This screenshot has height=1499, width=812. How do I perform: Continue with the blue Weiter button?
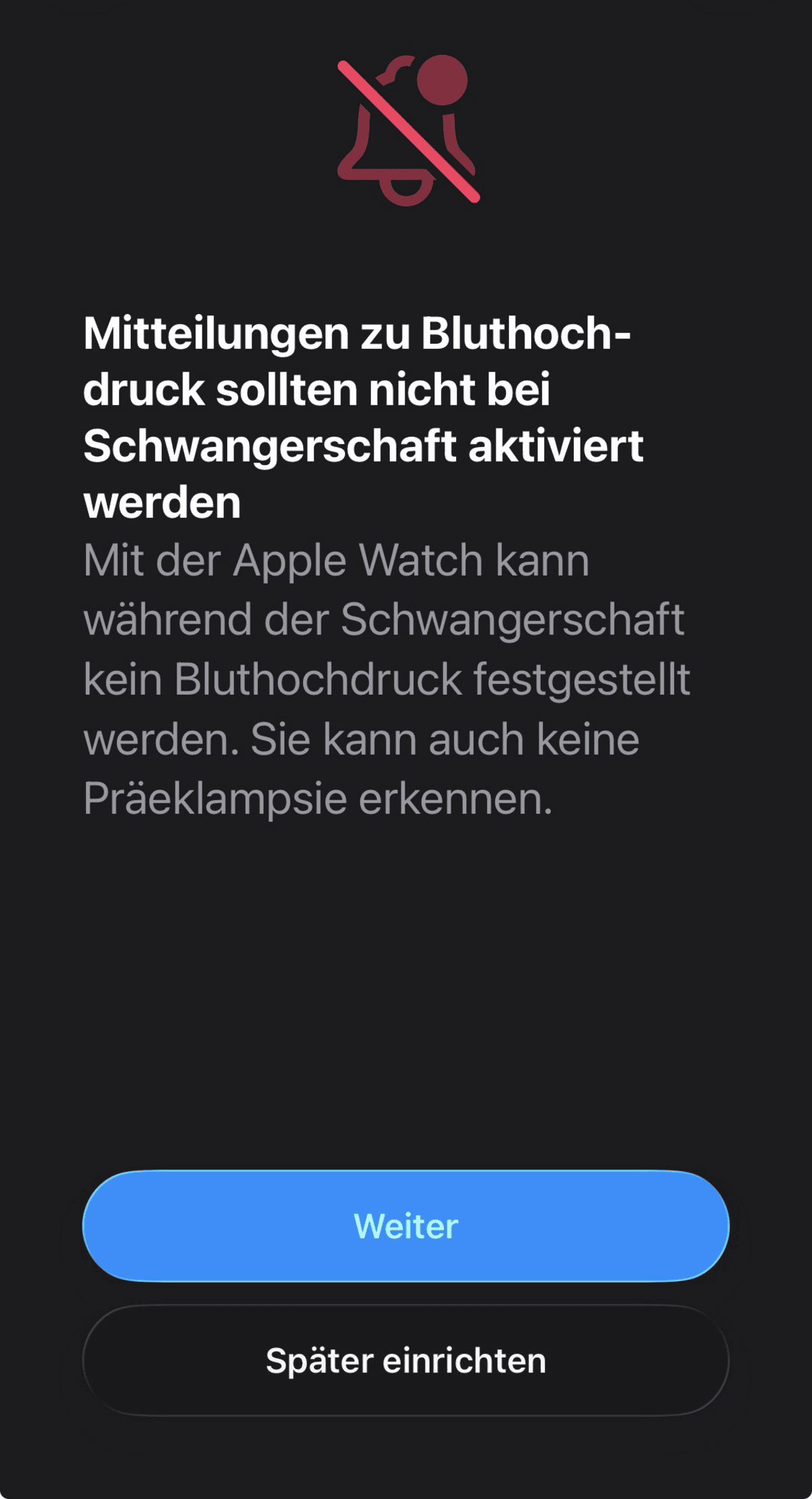point(406,1225)
